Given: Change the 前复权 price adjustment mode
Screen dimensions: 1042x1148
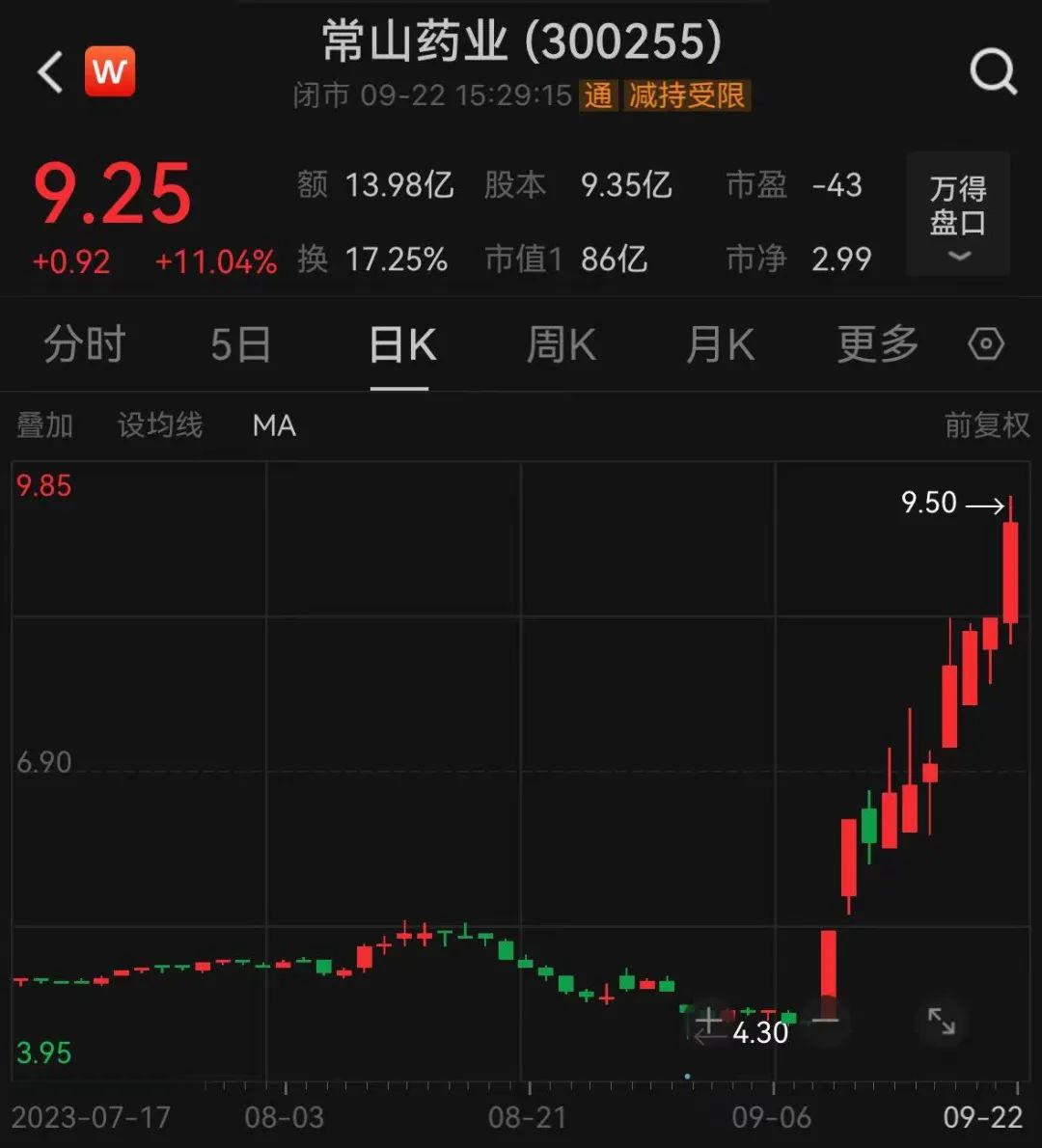Looking at the screenshot, I should coord(986,425).
